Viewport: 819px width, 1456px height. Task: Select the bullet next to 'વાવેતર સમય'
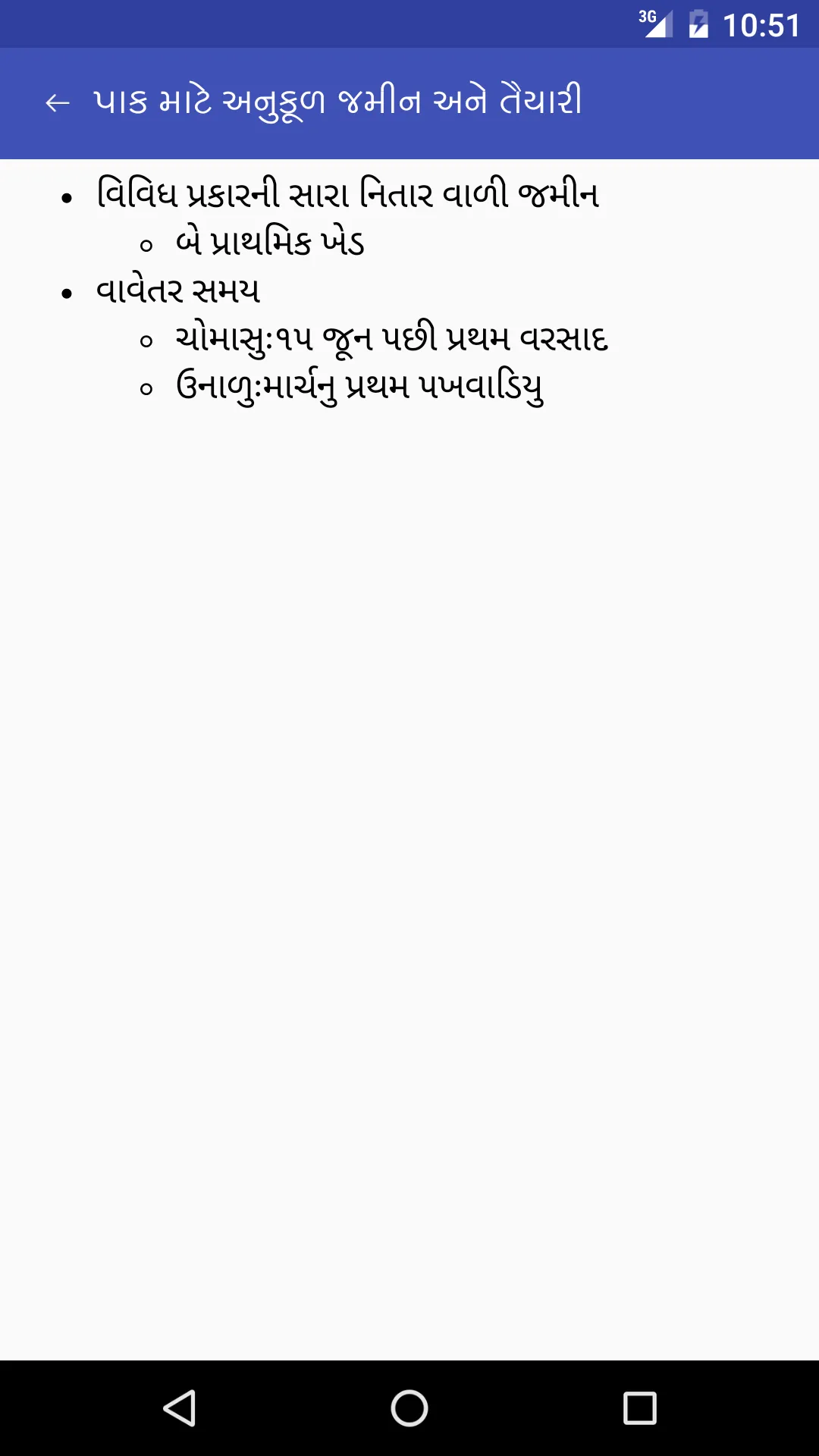click(67, 292)
